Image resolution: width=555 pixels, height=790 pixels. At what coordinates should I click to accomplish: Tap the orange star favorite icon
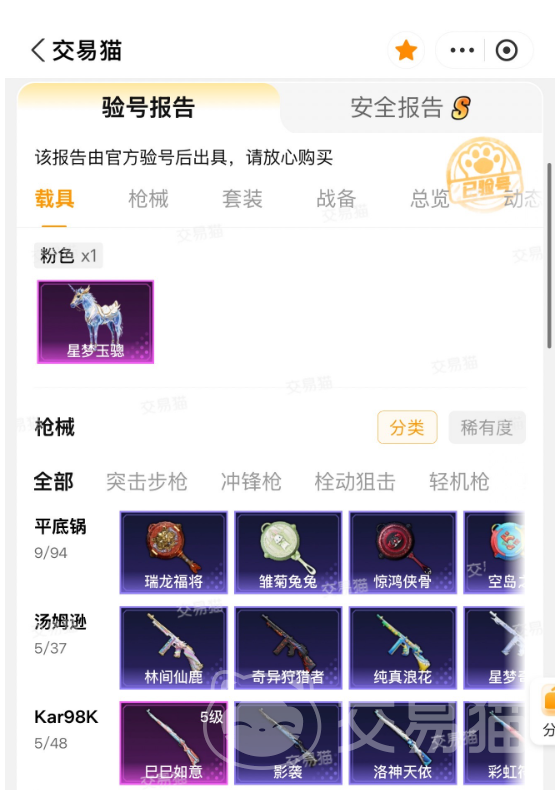point(406,50)
